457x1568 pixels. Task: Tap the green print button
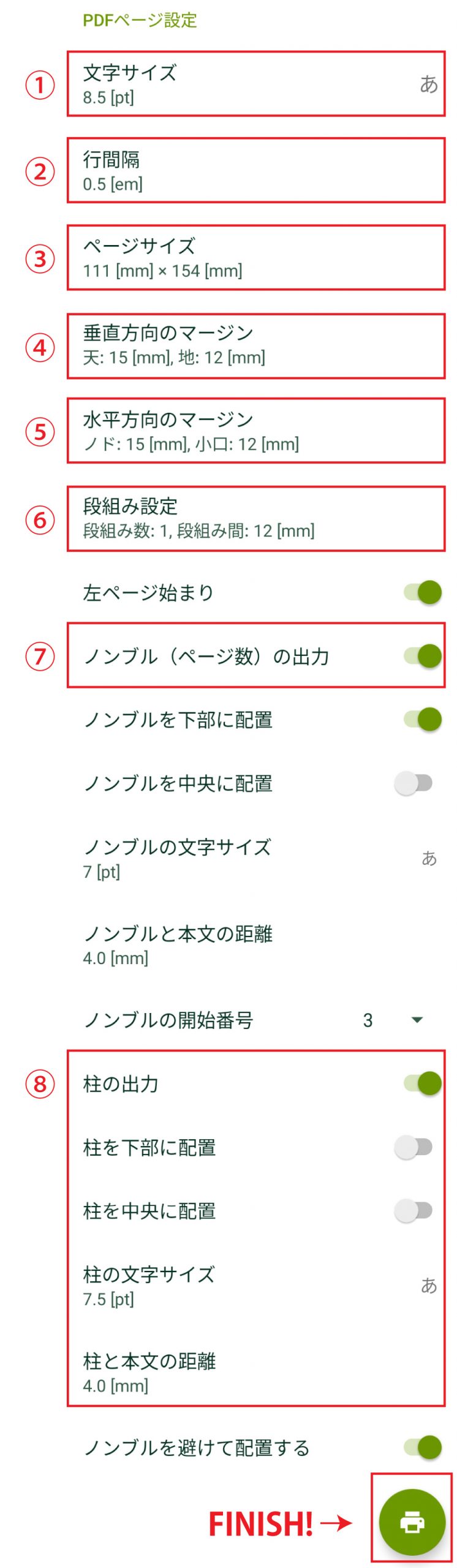pyautogui.click(x=412, y=1522)
